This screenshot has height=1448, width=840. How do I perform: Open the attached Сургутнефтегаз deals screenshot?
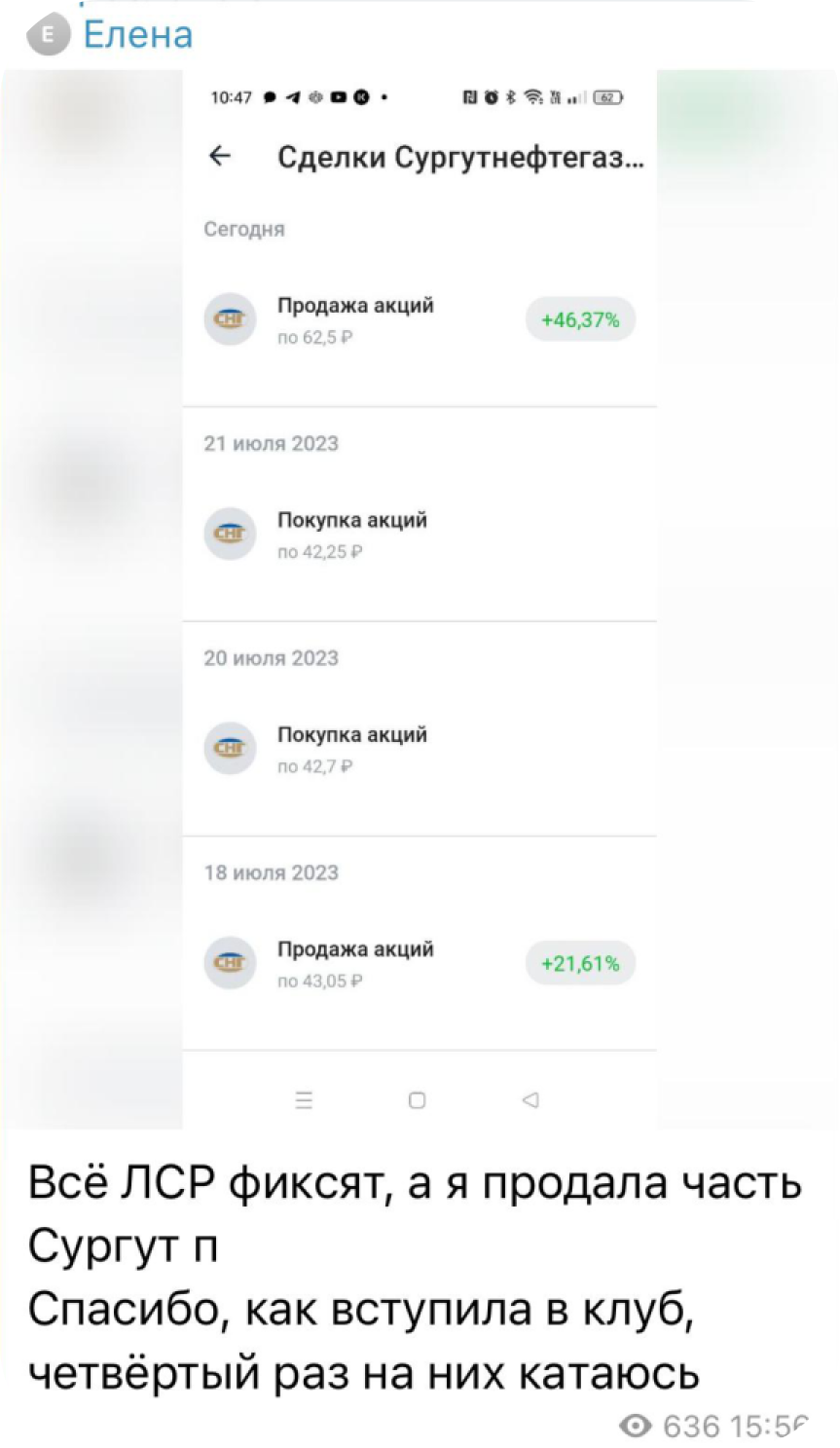point(420,599)
